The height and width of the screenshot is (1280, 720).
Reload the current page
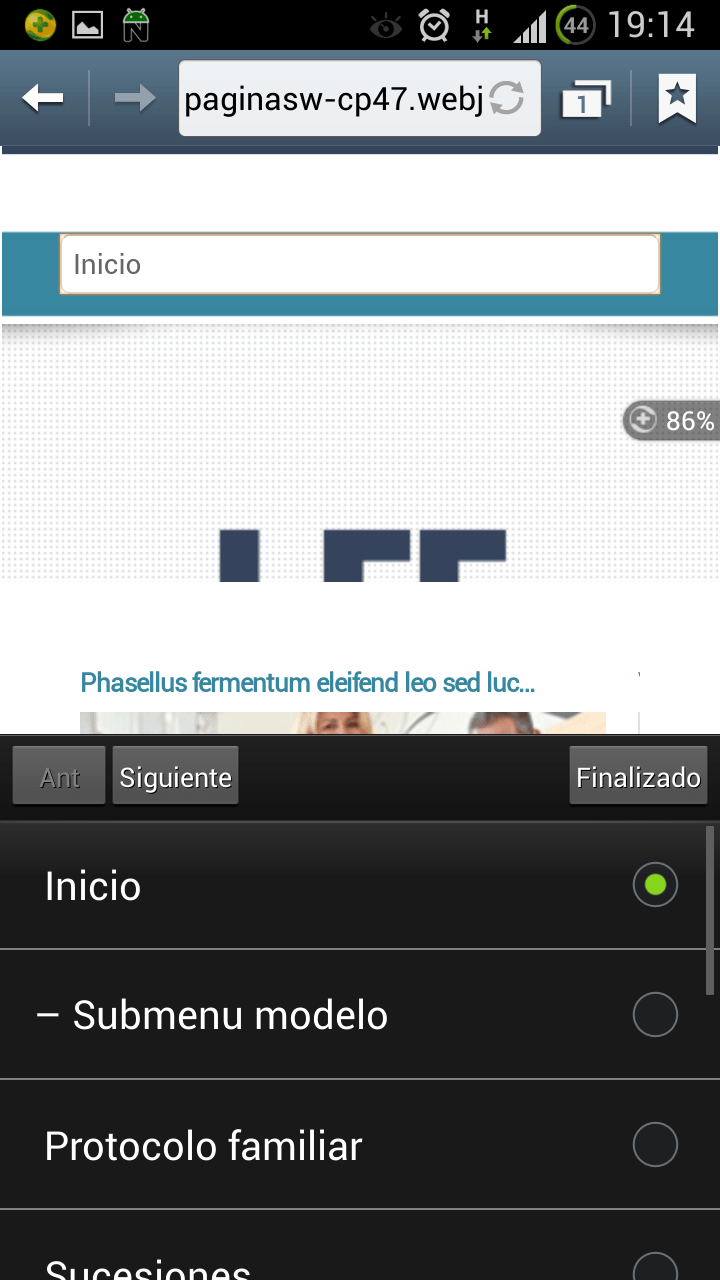pyautogui.click(x=508, y=98)
